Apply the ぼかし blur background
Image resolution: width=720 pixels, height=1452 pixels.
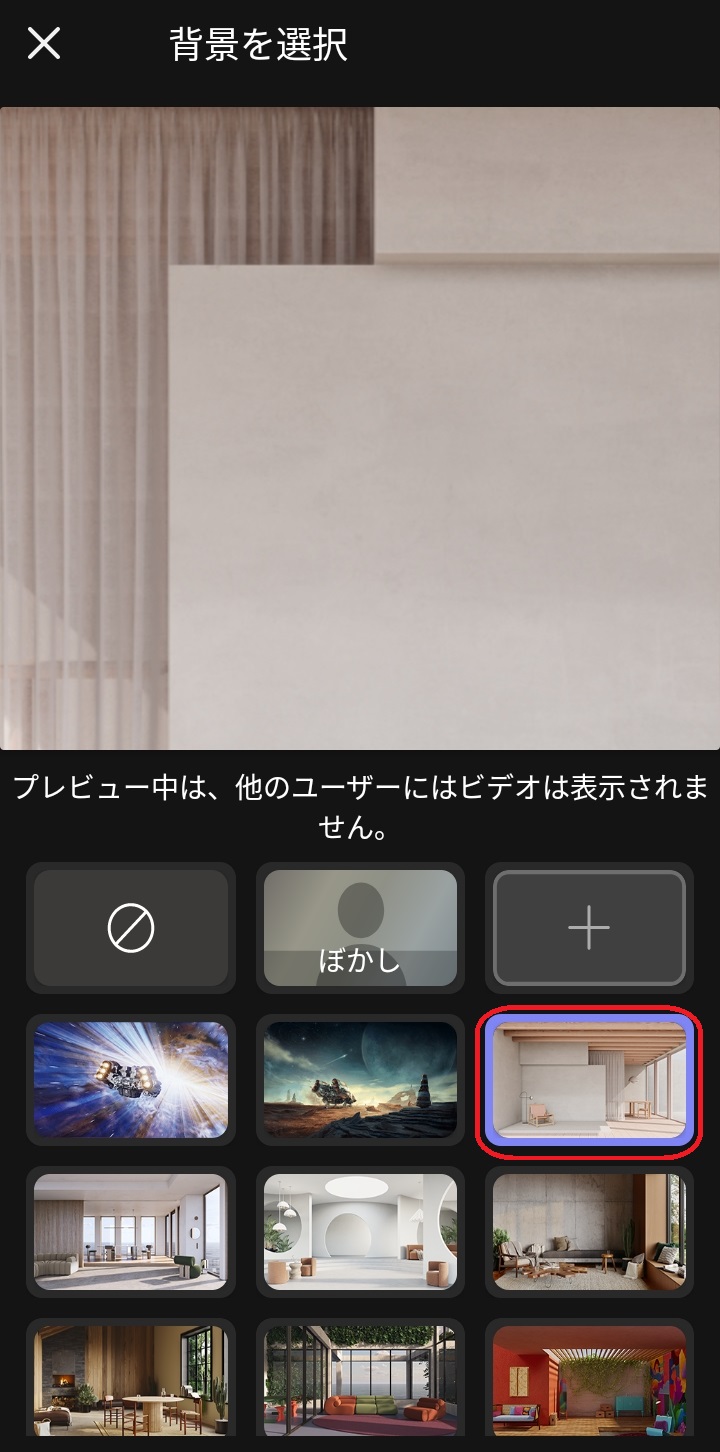pos(360,928)
